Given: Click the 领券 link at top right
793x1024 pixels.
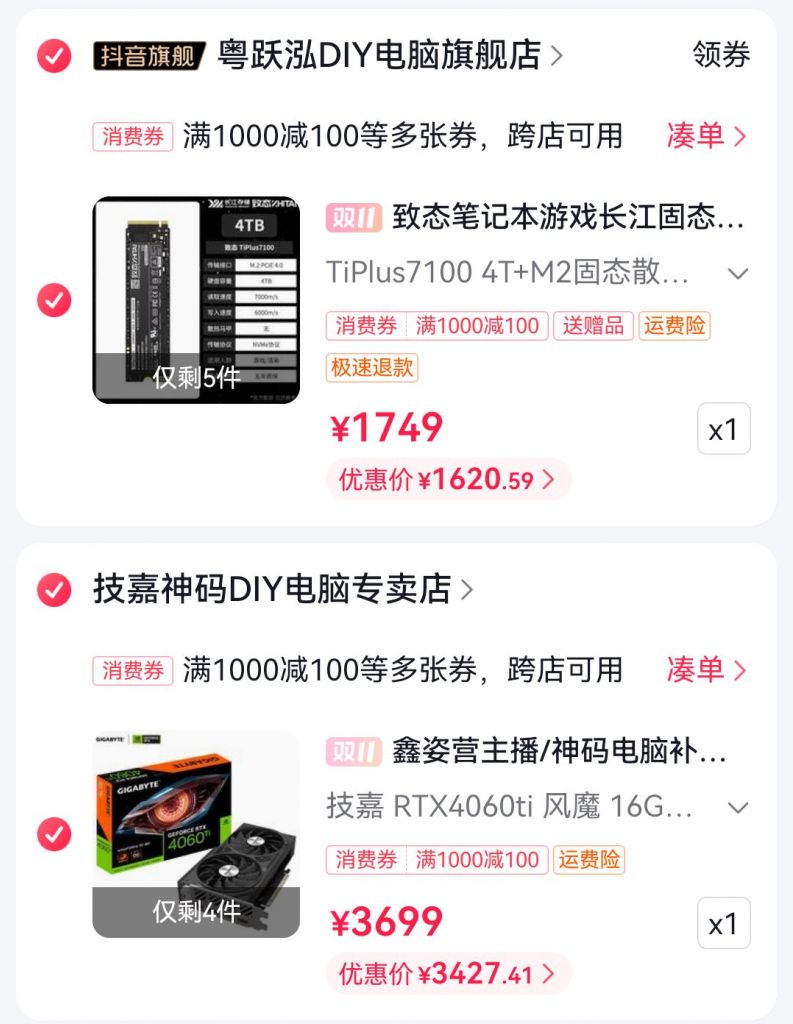Looking at the screenshot, I should [x=719, y=55].
